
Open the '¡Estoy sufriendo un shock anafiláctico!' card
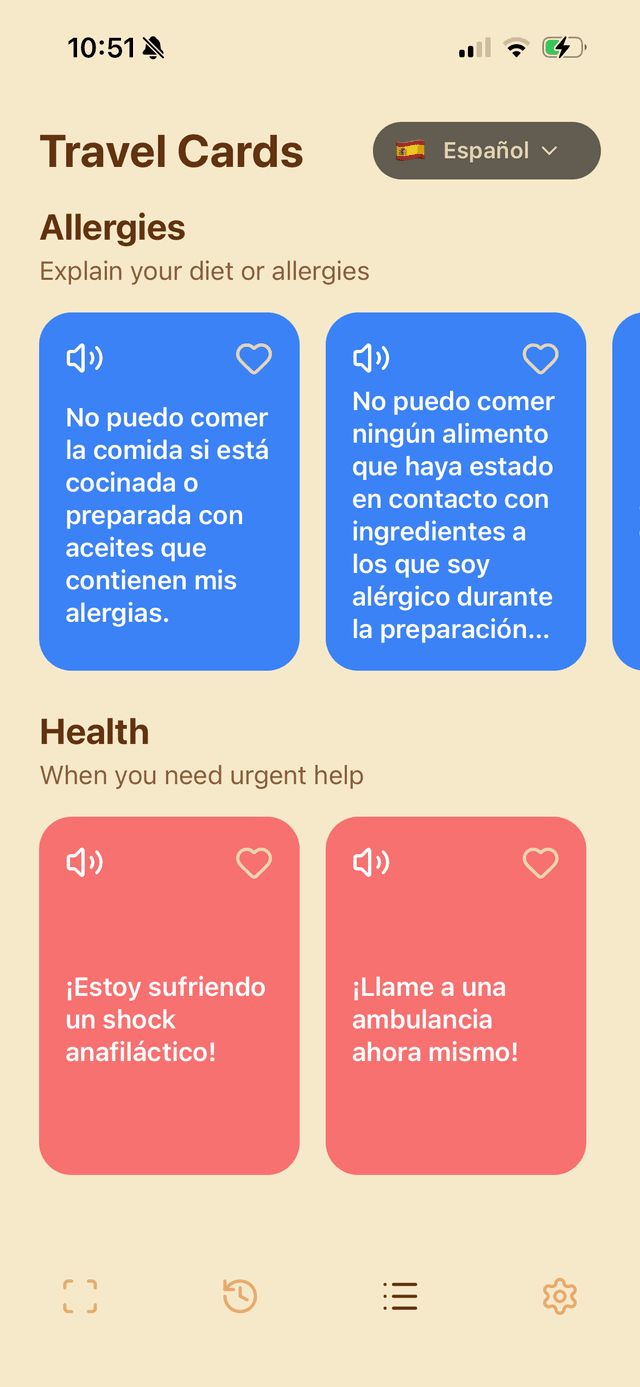[x=168, y=1020]
